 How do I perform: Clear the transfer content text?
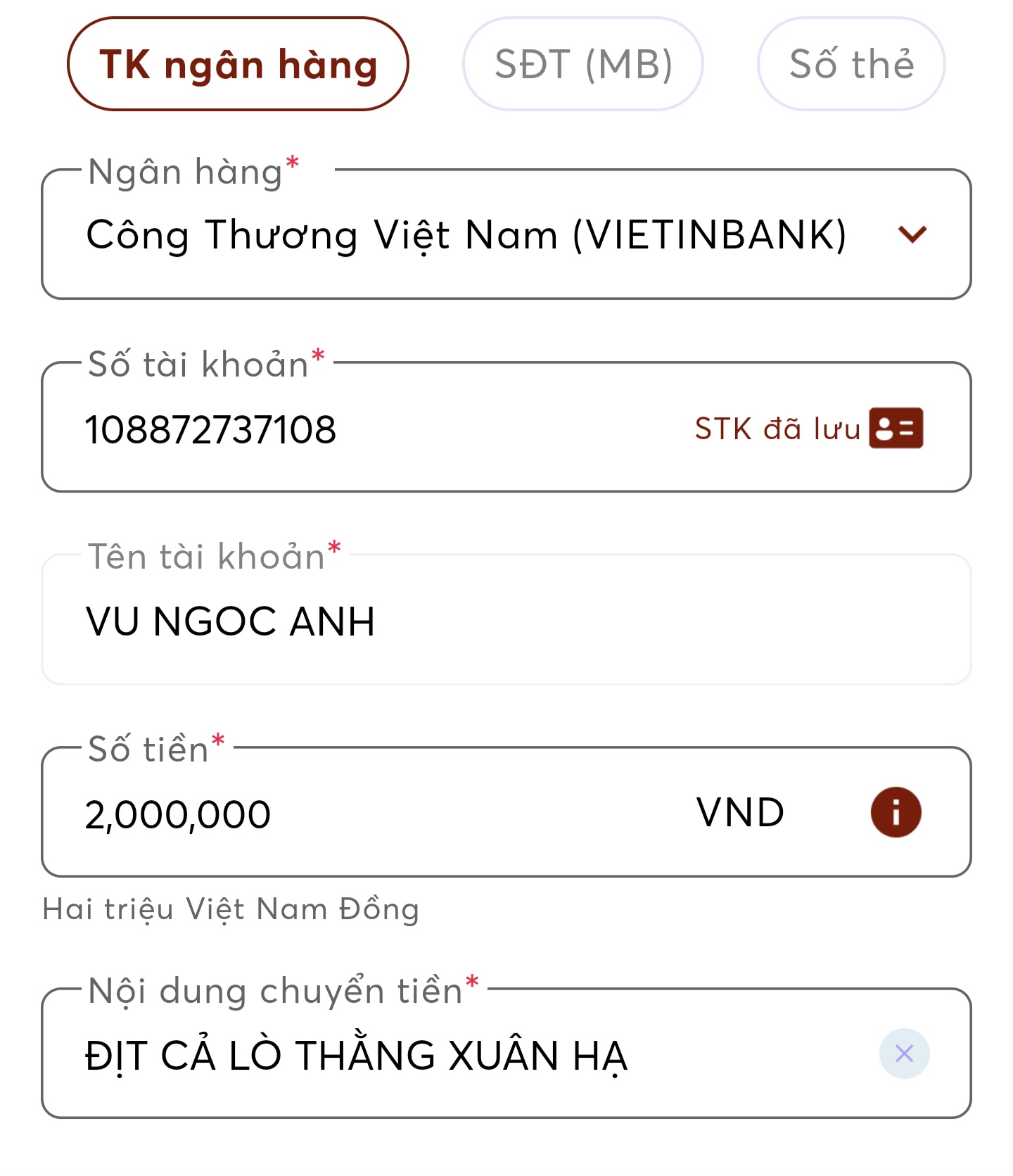[904, 1054]
